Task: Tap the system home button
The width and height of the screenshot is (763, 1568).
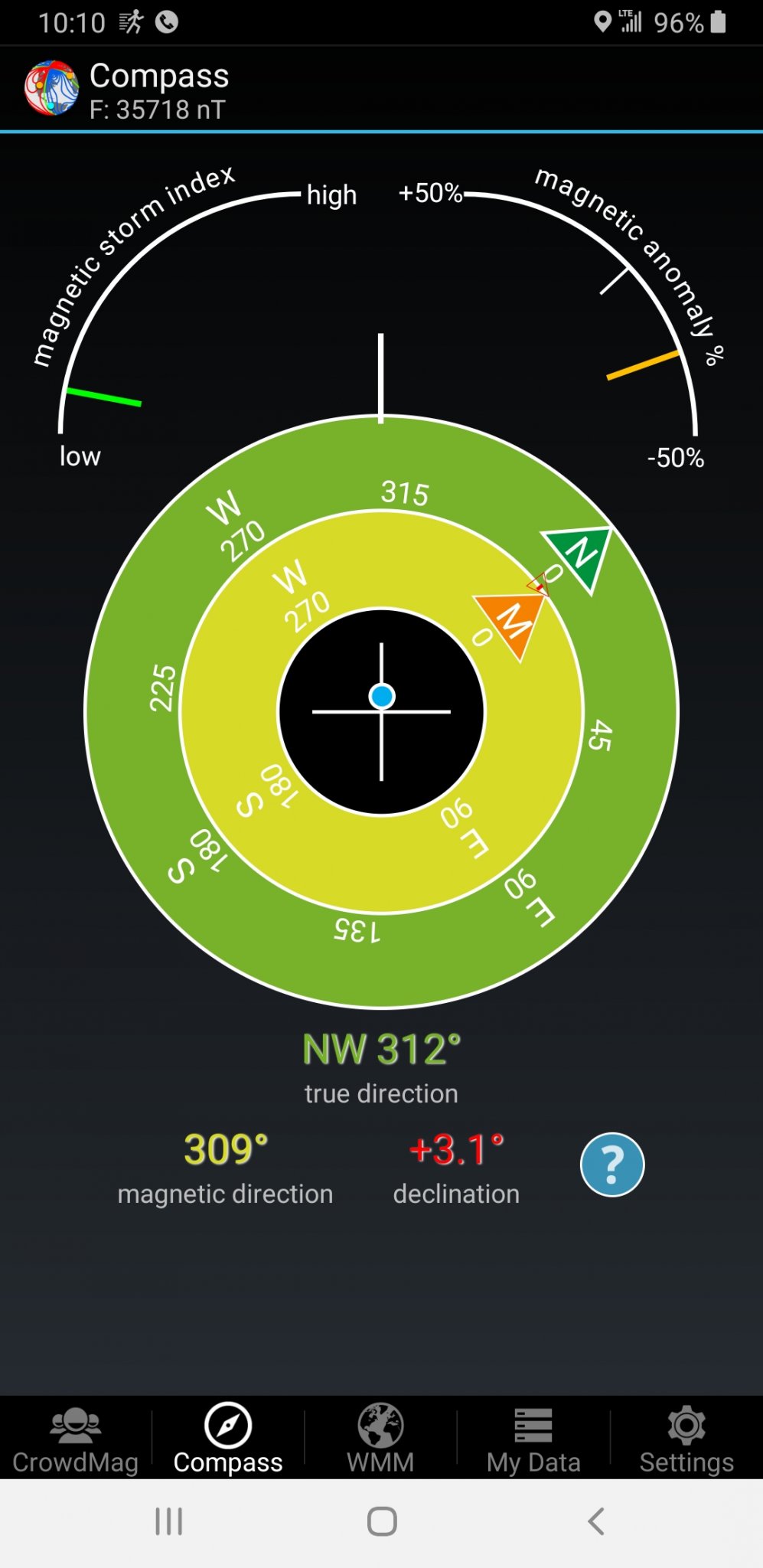Action: tap(382, 1521)
